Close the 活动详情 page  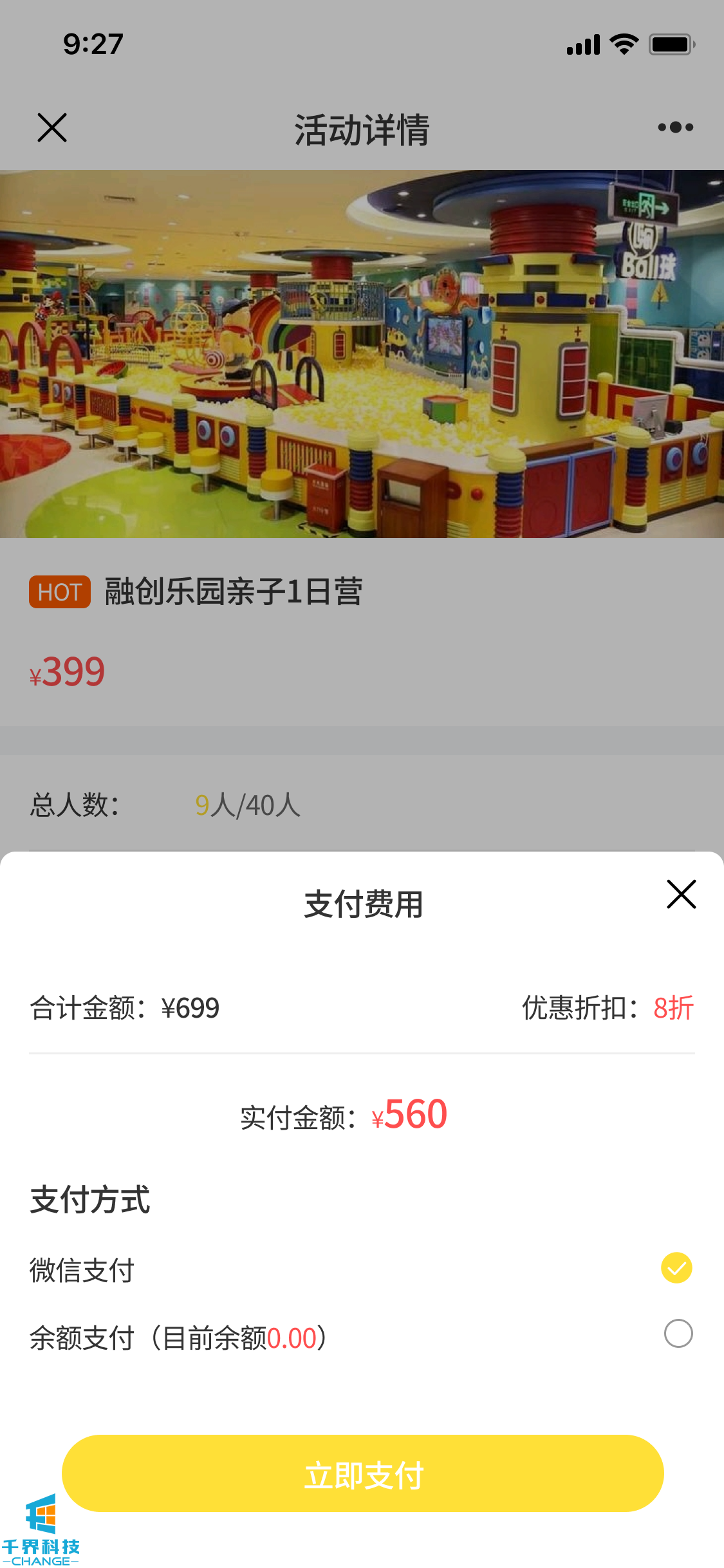[52, 127]
